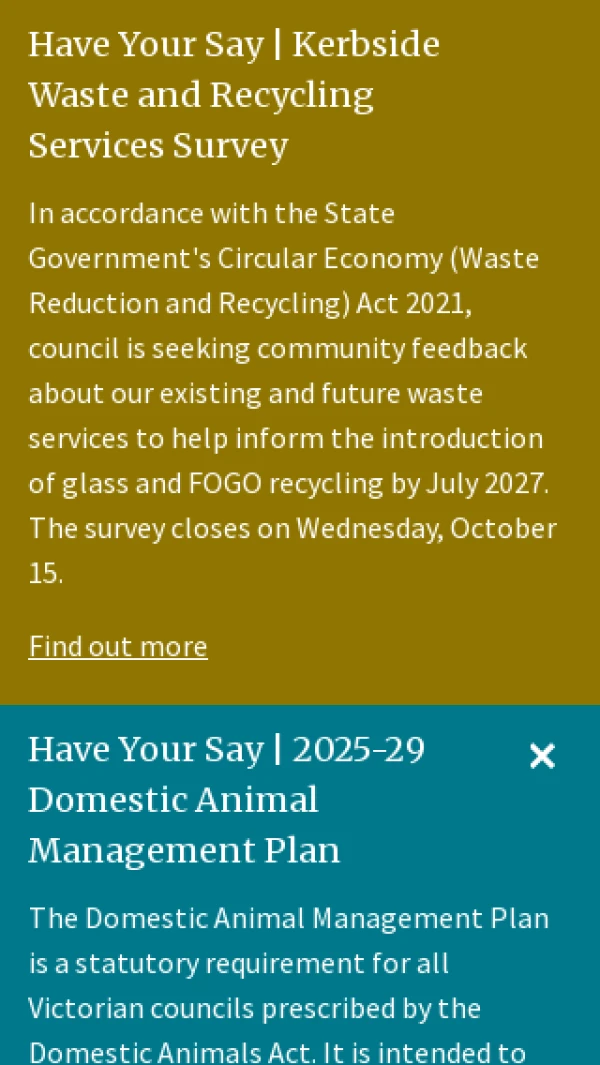Dismiss the Domestic Animal Management Plan banner

[x=542, y=757]
